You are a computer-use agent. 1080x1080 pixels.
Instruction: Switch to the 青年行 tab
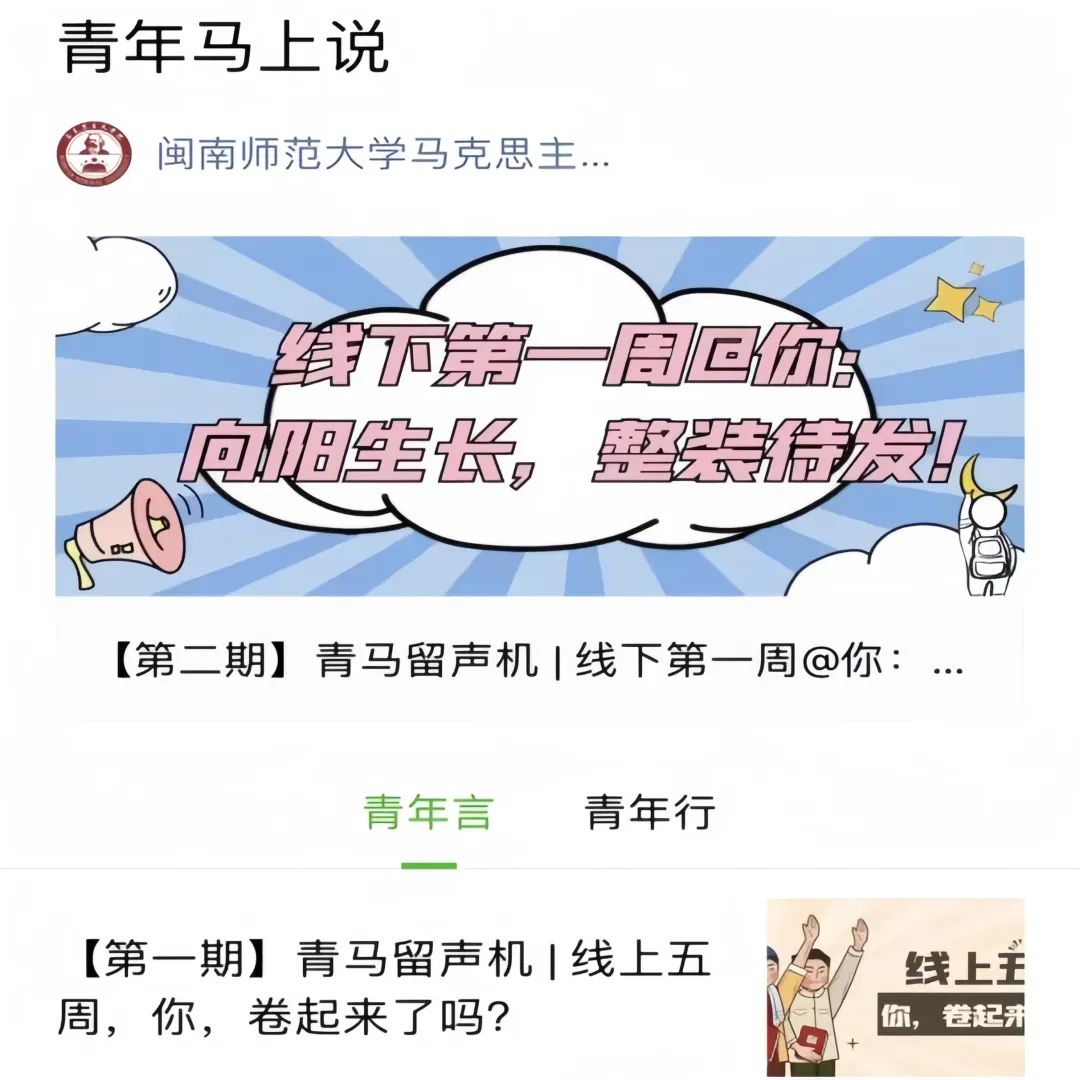650,812
